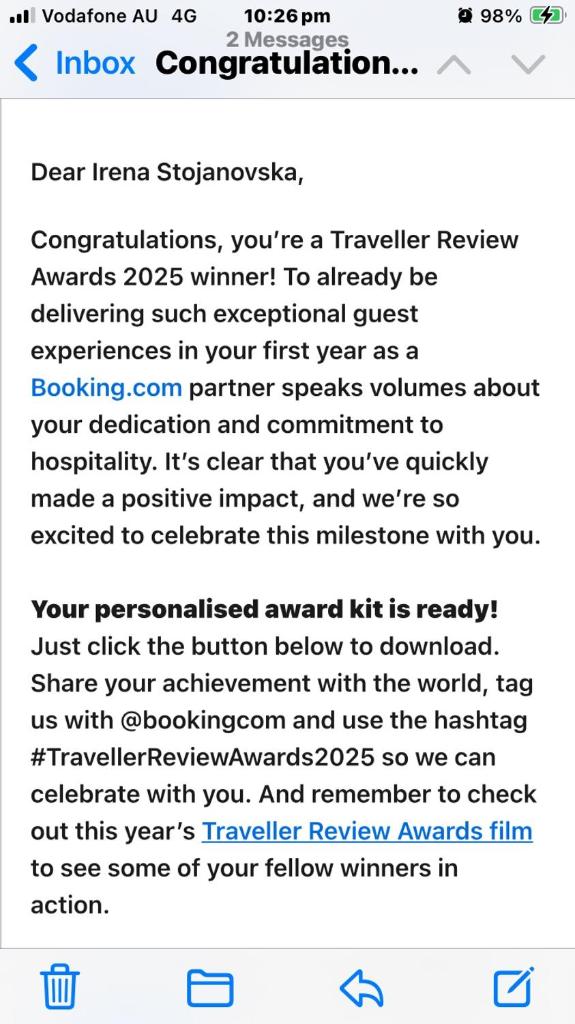575x1024 pixels.
Task: Jump to the previous message arrow
Action: [x=453, y=64]
